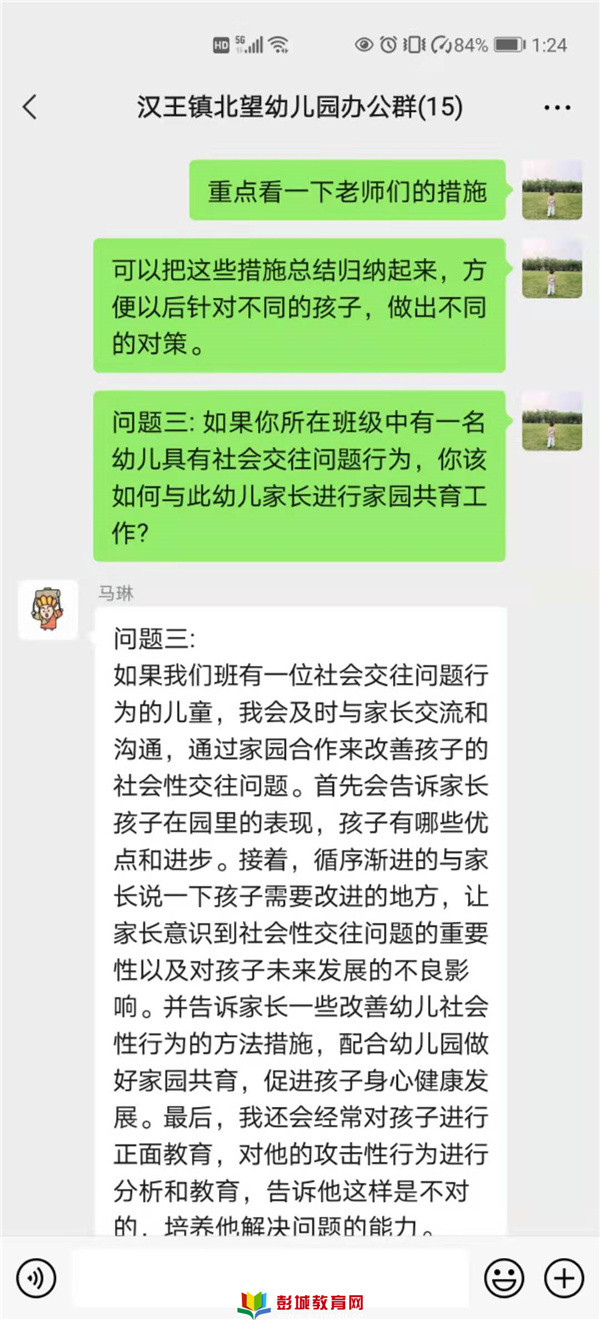Image resolution: width=600 pixels, height=1320 pixels.
Task: Open sender avatar beside 重点看一下 message
Action: [x=552, y=190]
